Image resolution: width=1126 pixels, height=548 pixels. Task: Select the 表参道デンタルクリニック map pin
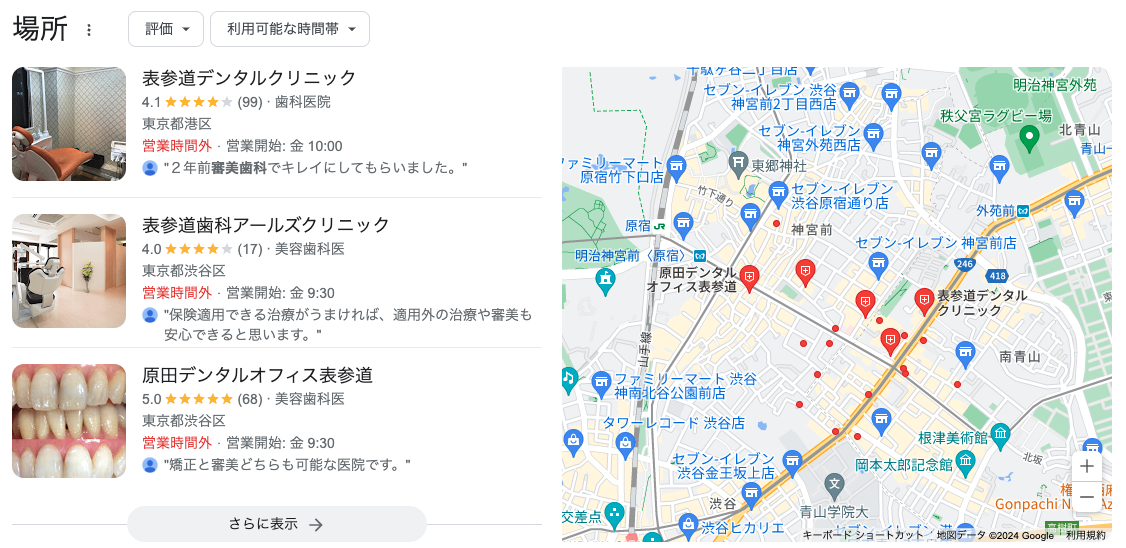[925, 298]
